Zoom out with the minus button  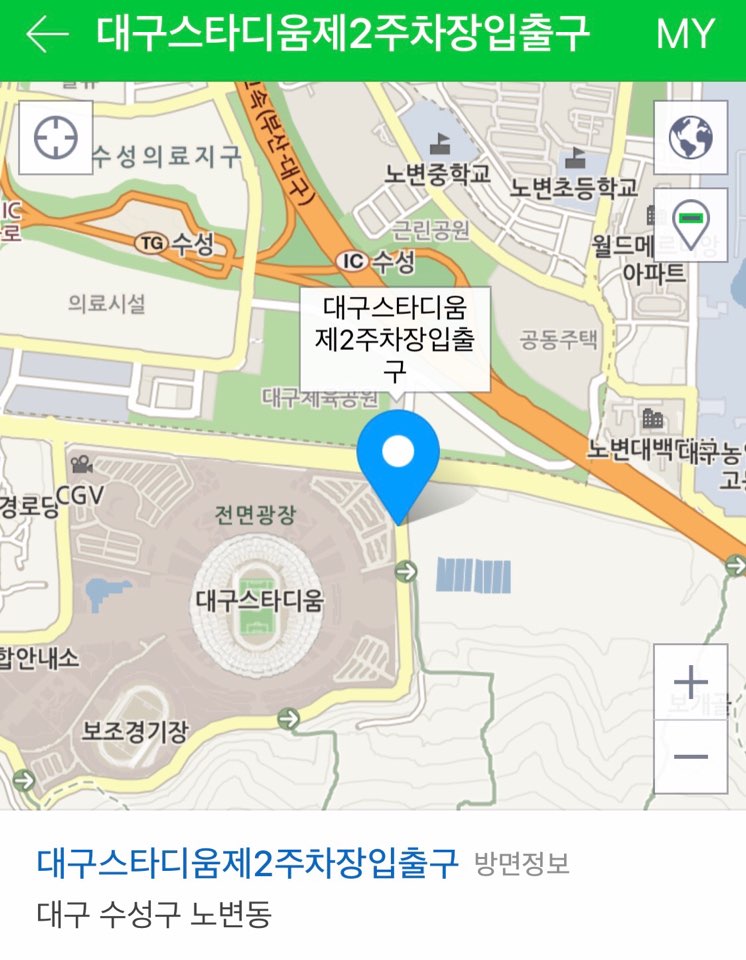[x=690, y=756]
